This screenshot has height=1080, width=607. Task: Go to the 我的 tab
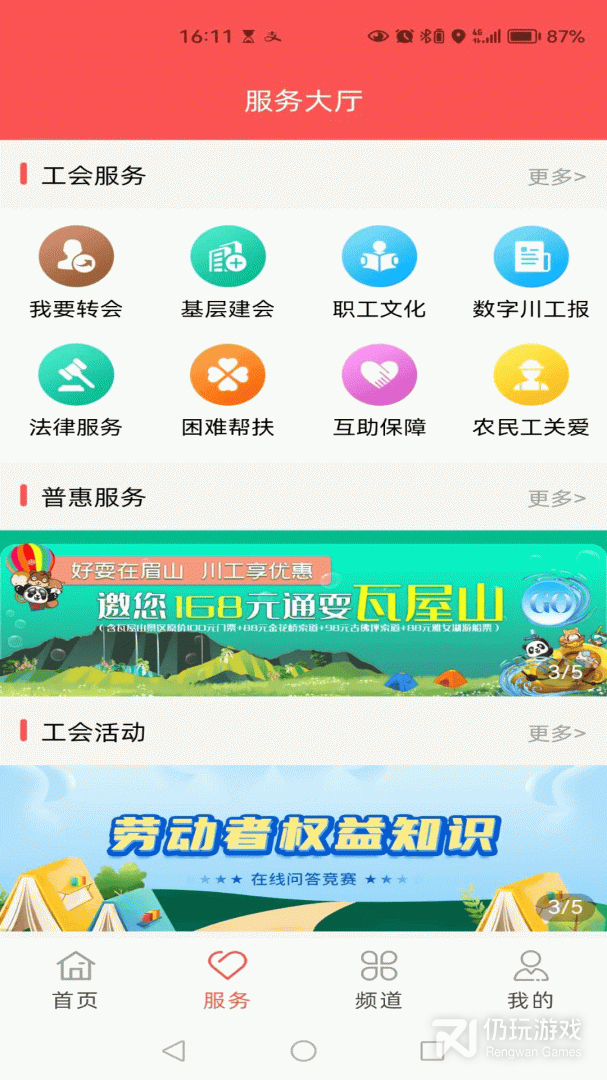[530, 980]
